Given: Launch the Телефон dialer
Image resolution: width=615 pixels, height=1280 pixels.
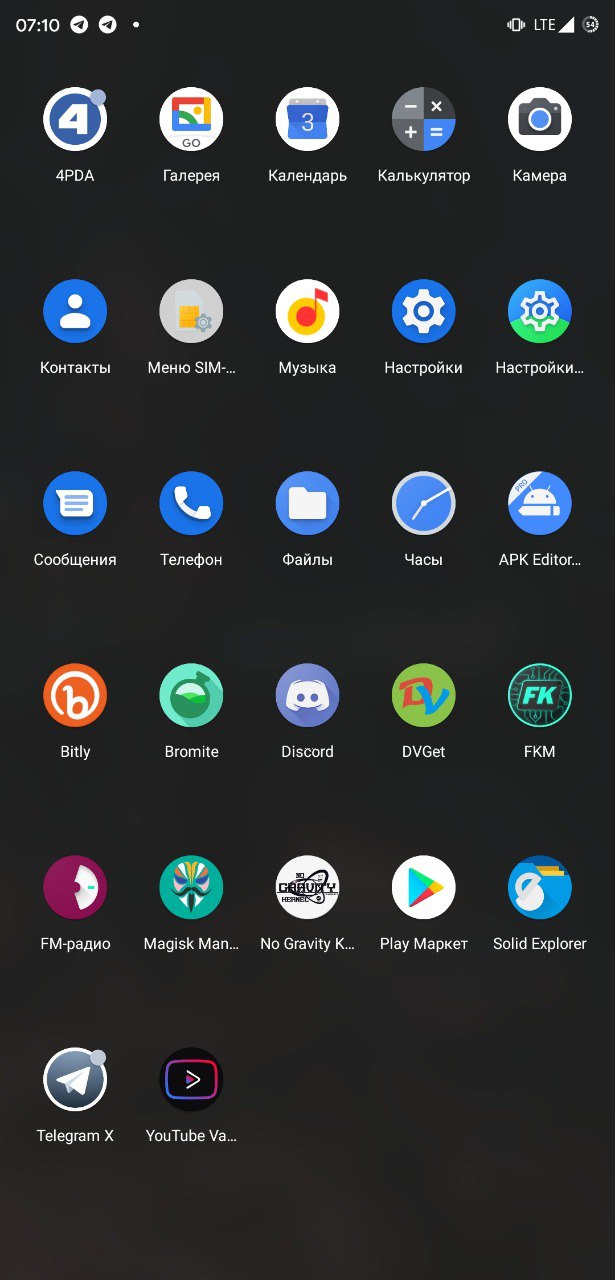Looking at the screenshot, I should click(191, 504).
